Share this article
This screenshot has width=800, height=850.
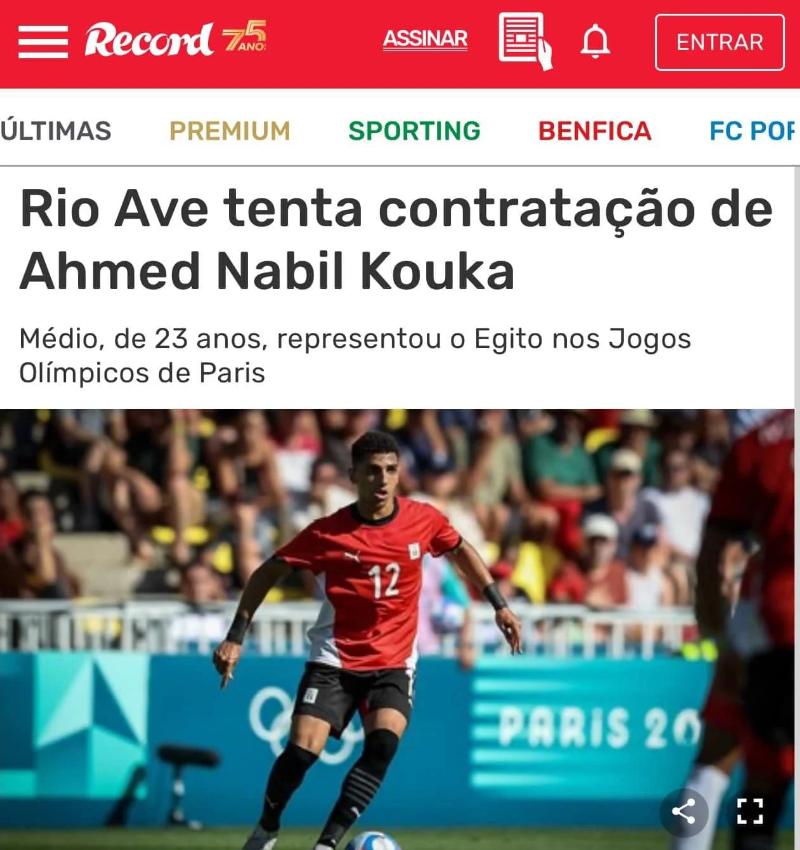pos(684,811)
